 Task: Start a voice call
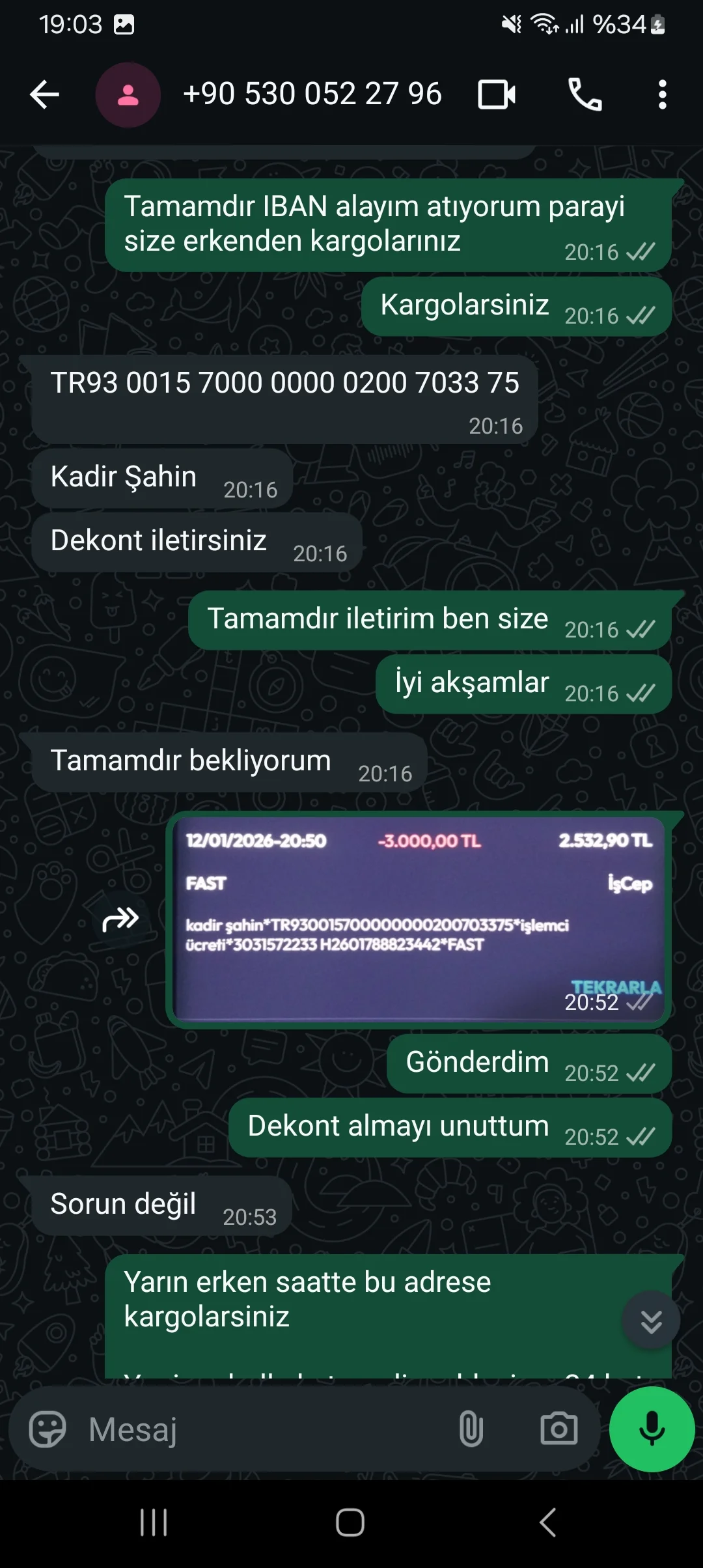[x=585, y=95]
